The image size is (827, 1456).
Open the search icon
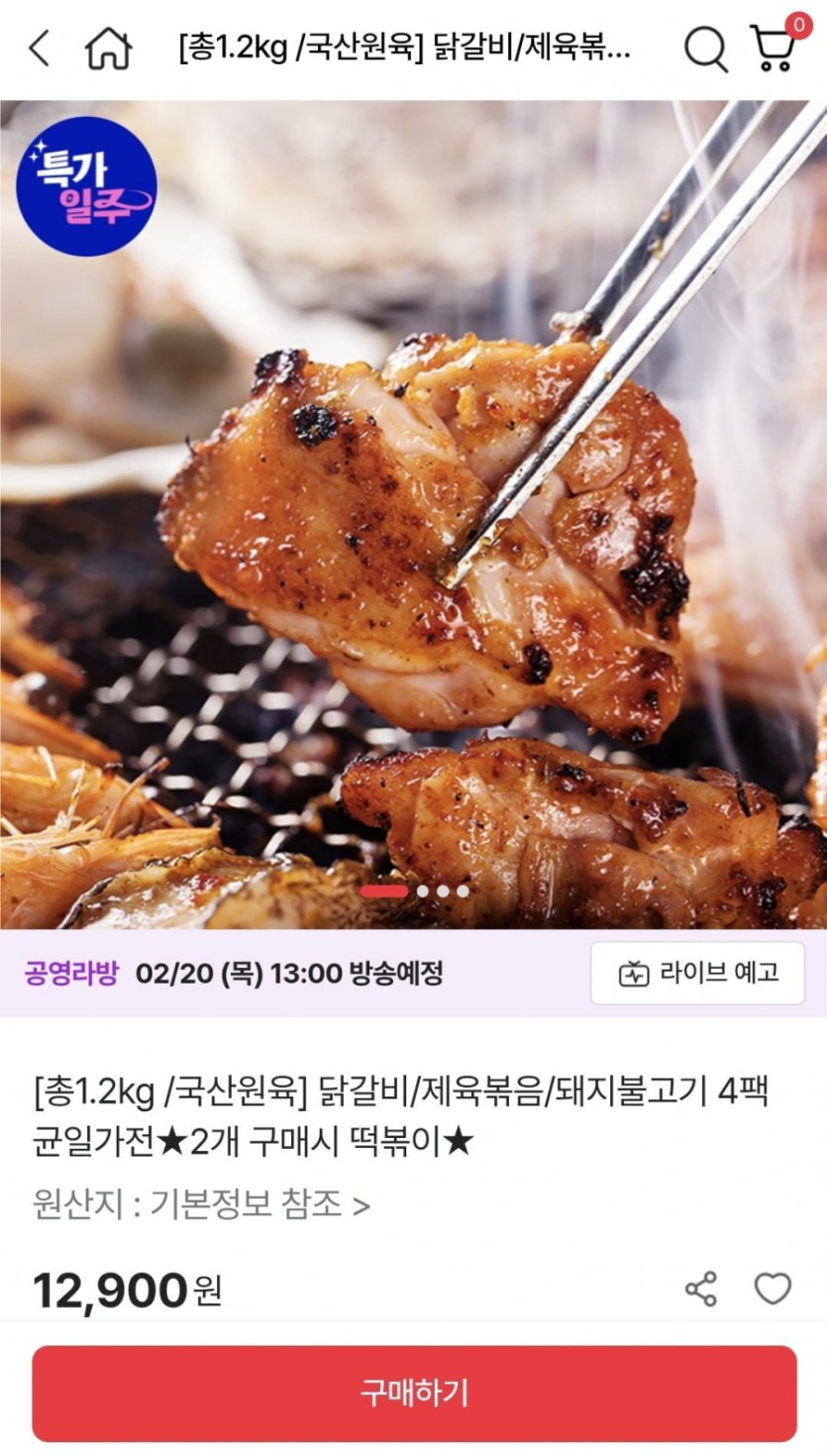(x=705, y=48)
